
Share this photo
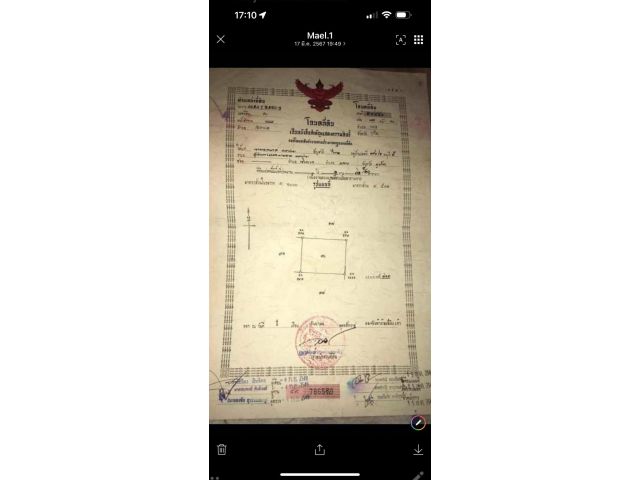pyautogui.click(x=320, y=449)
